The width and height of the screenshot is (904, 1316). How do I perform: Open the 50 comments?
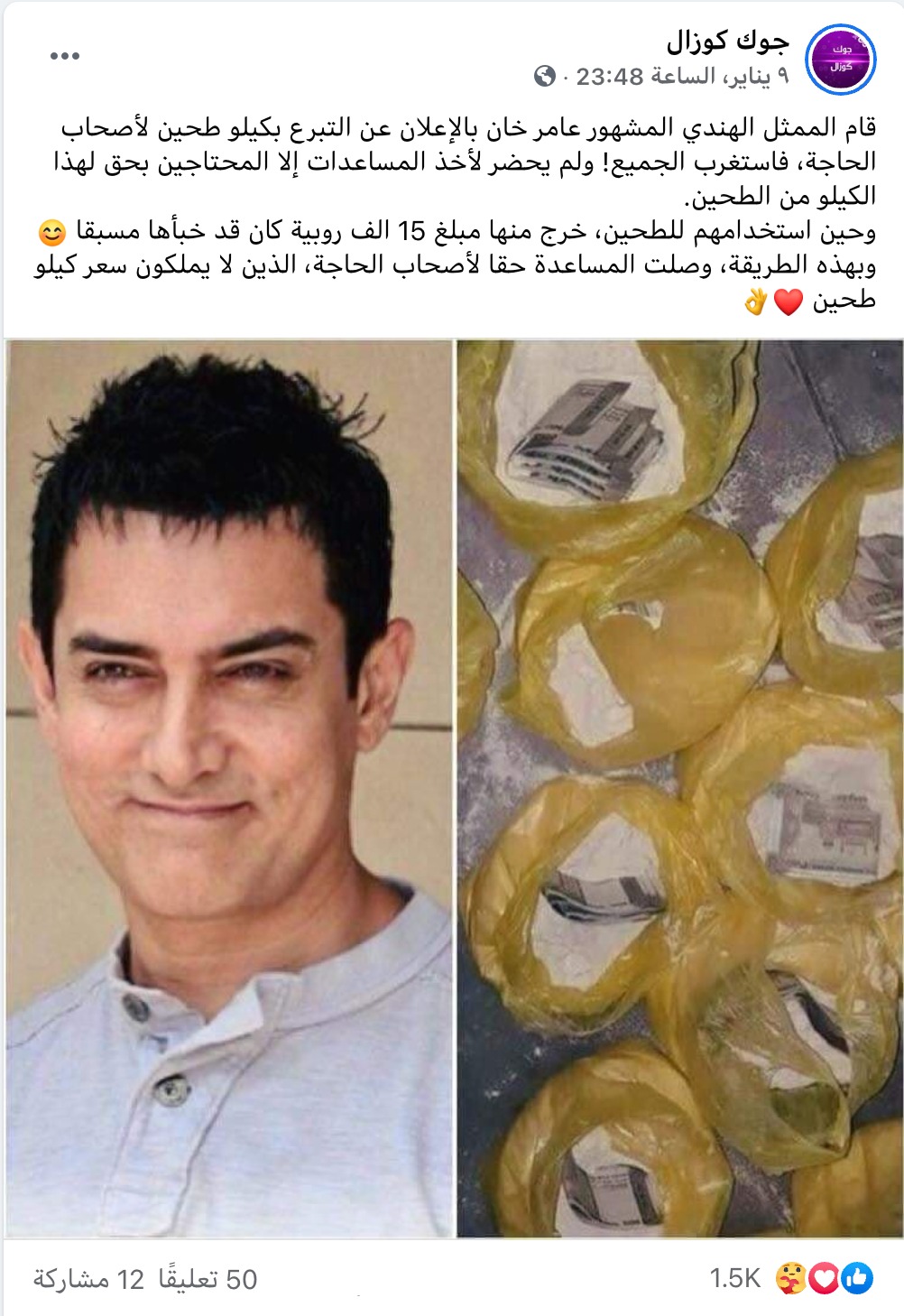tap(208, 1279)
